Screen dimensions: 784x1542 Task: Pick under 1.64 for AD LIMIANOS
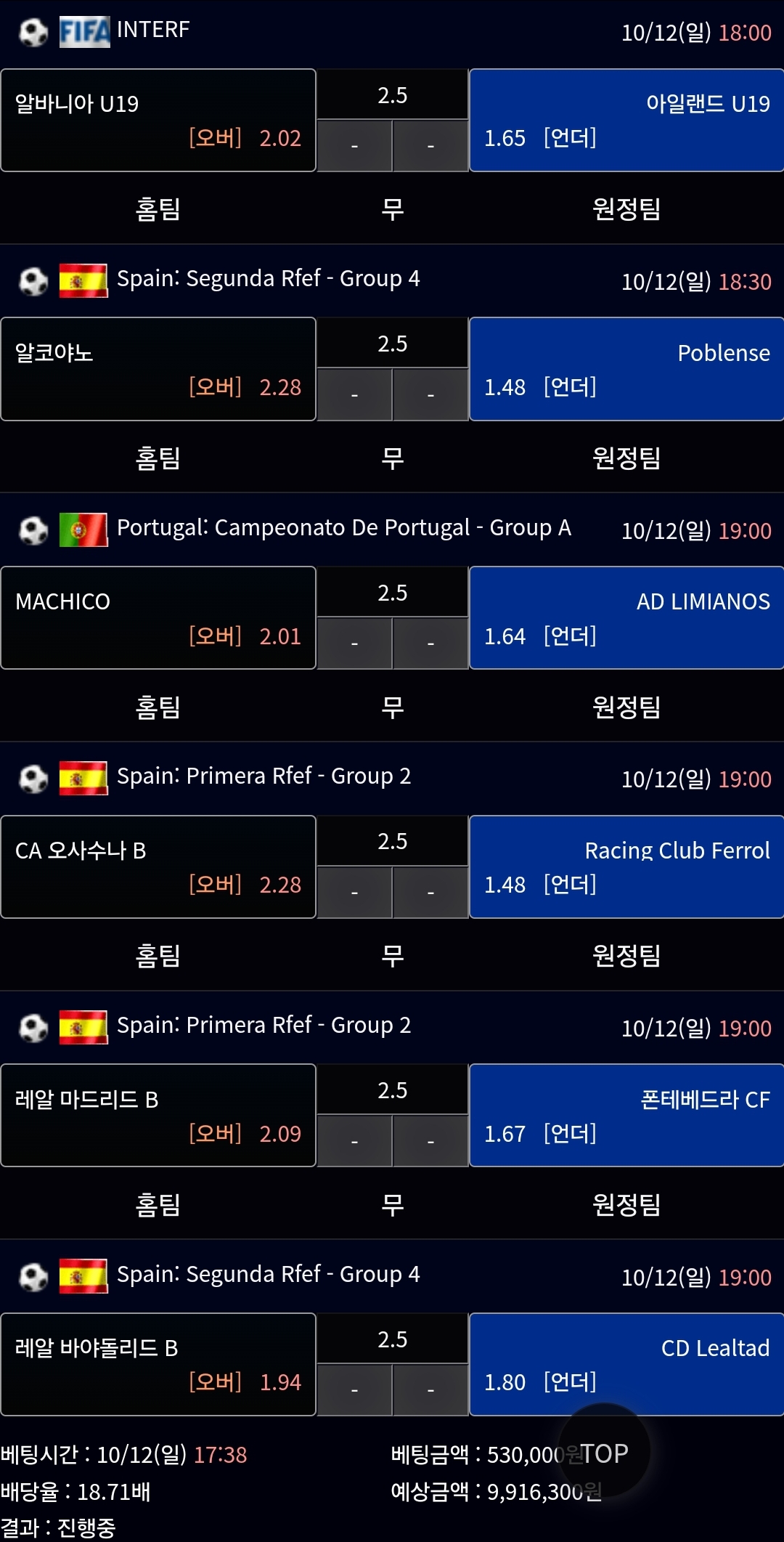click(626, 618)
